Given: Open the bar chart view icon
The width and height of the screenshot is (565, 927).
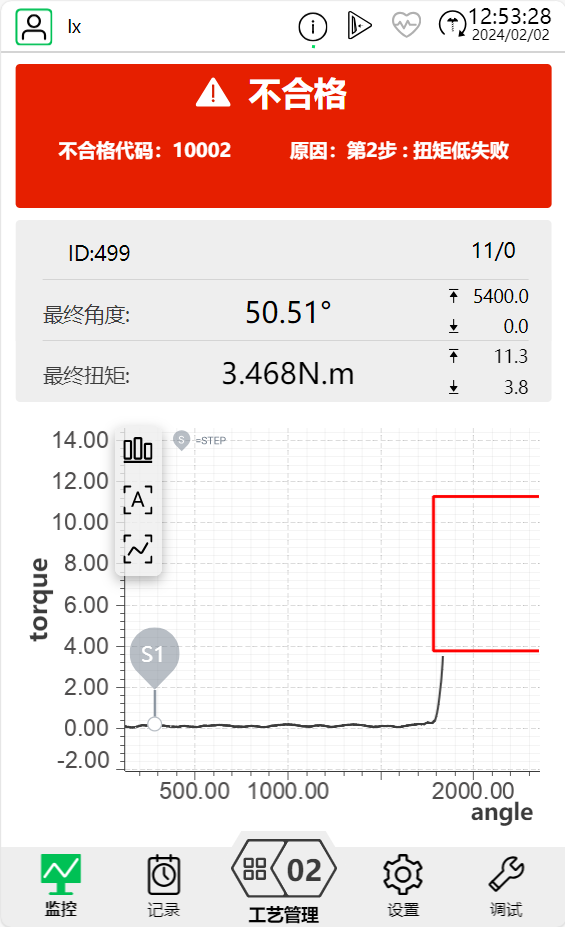Looking at the screenshot, I should [x=138, y=450].
